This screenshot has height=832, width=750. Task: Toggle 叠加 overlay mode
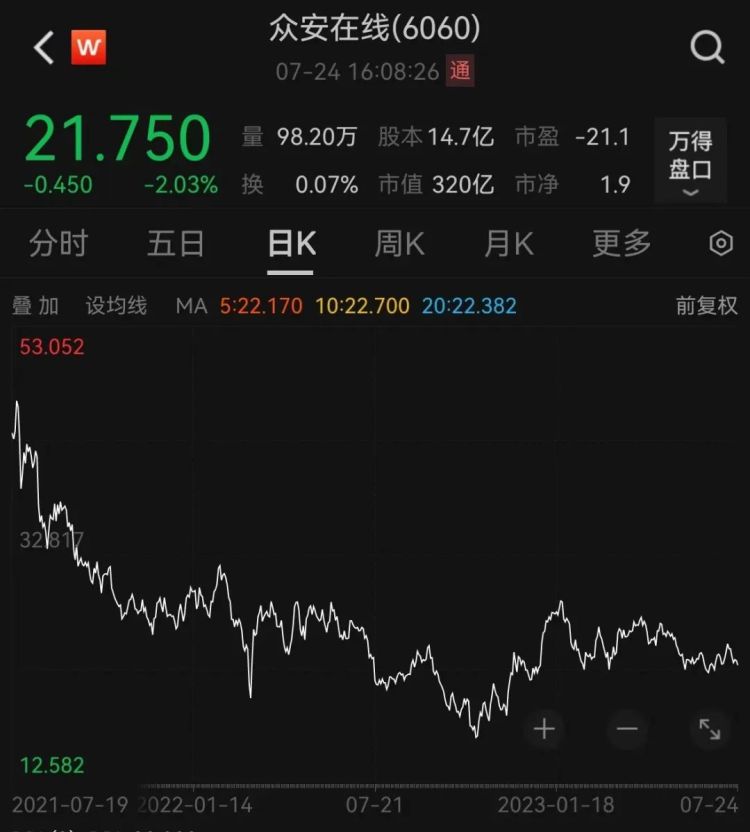(x=36, y=309)
